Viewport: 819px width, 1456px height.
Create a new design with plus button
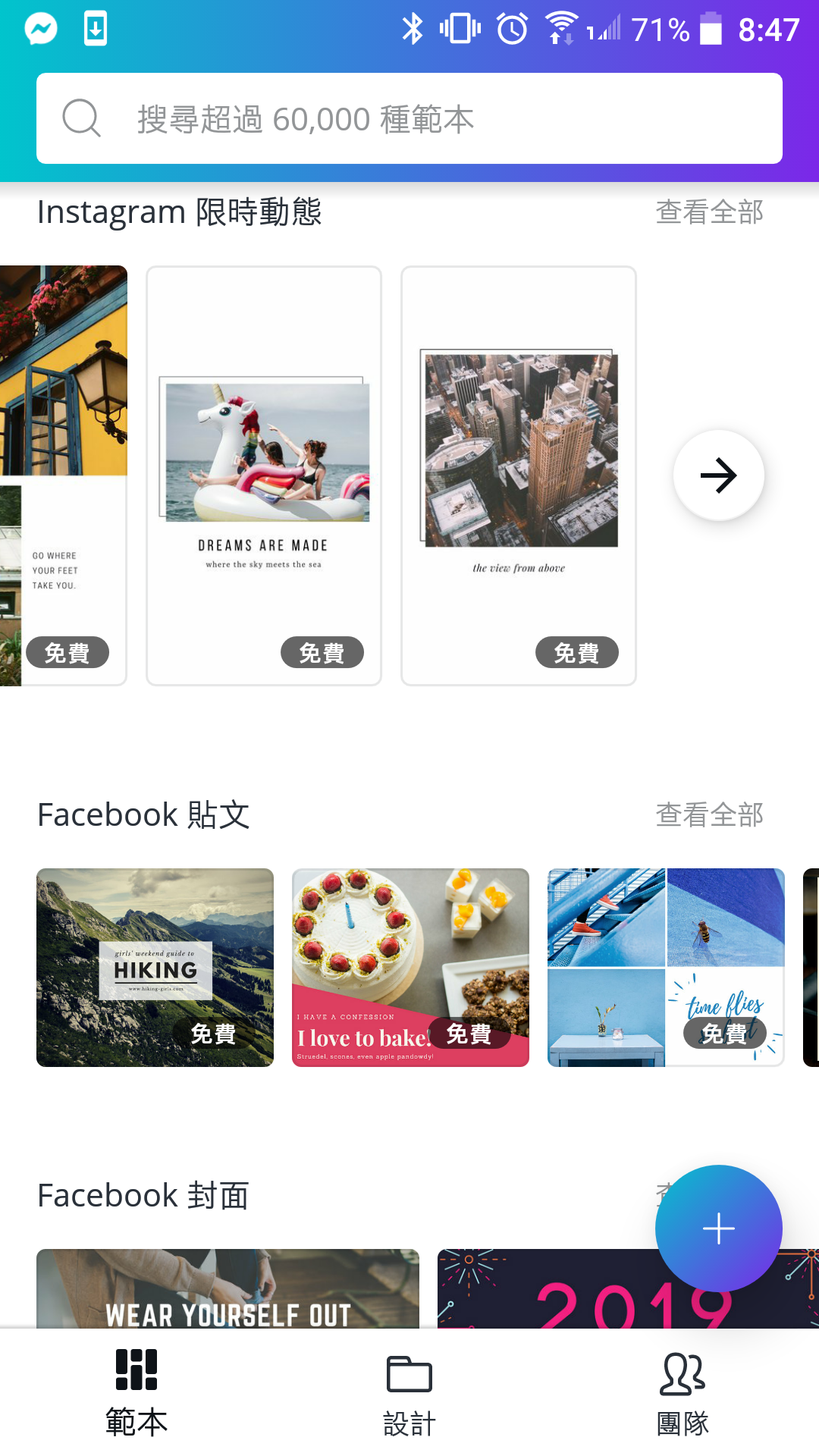[x=718, y=1228]
